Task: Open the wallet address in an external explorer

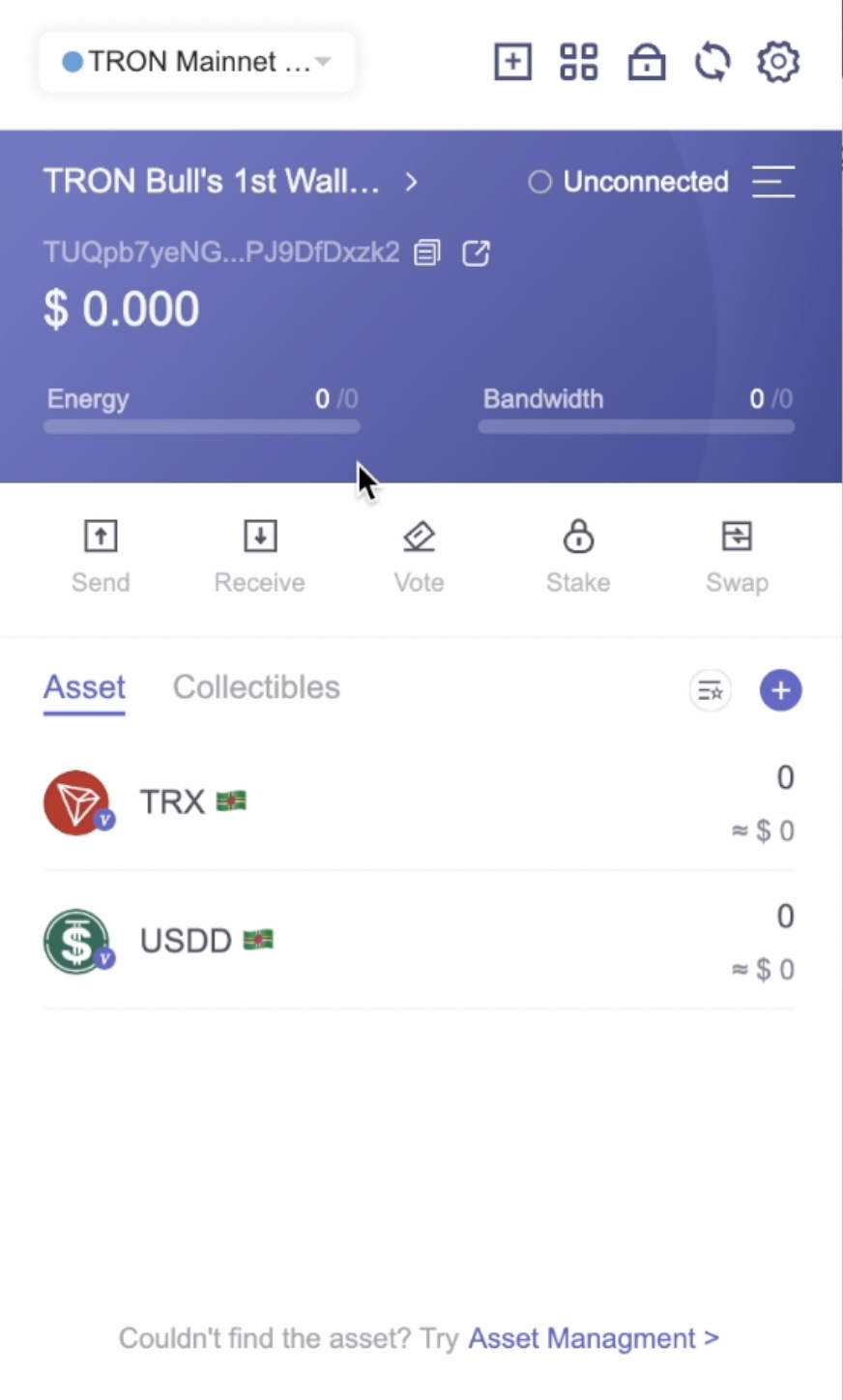Action: click(476, 253)
